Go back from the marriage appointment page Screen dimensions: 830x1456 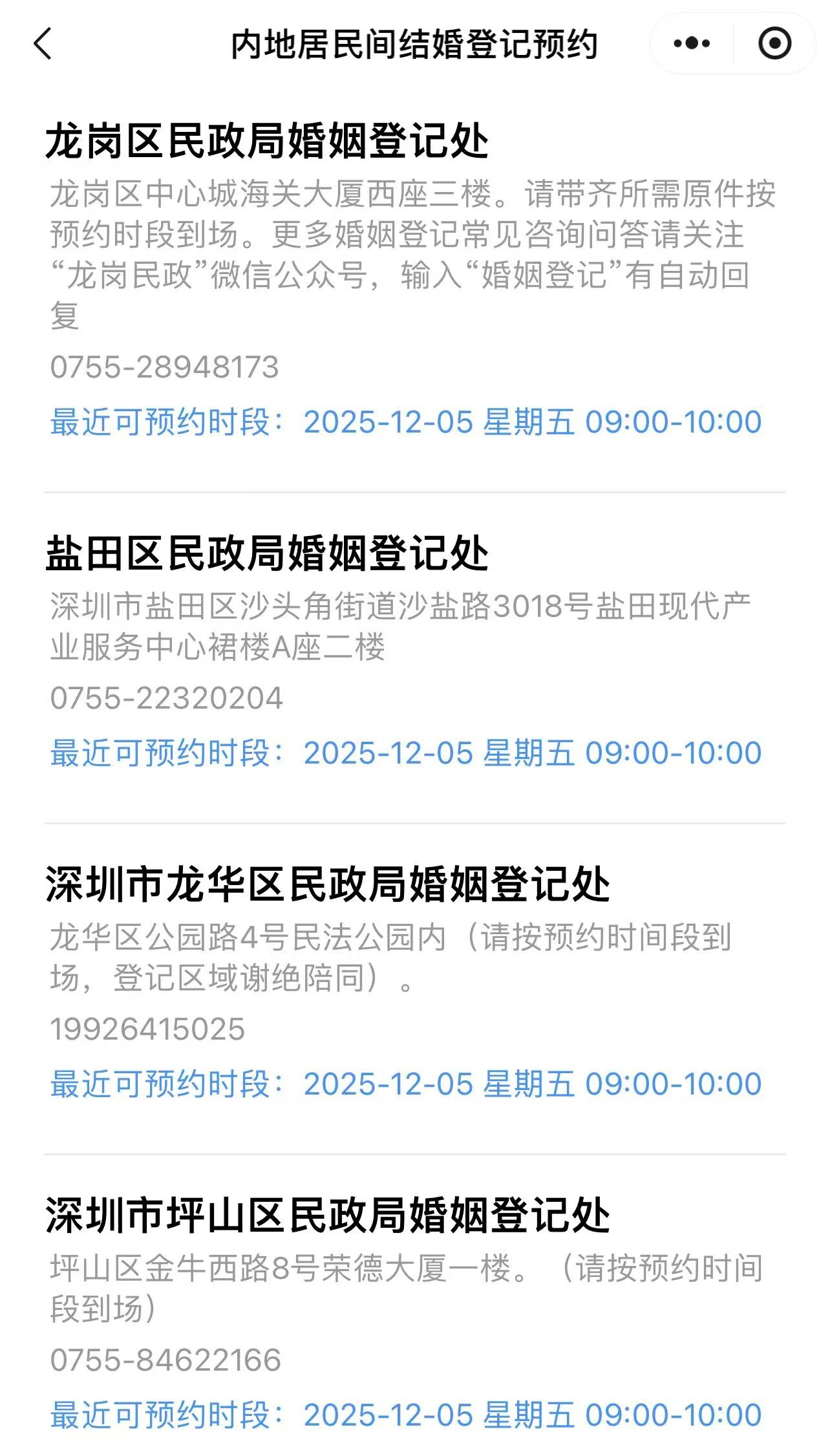click(x=43, y=44)
